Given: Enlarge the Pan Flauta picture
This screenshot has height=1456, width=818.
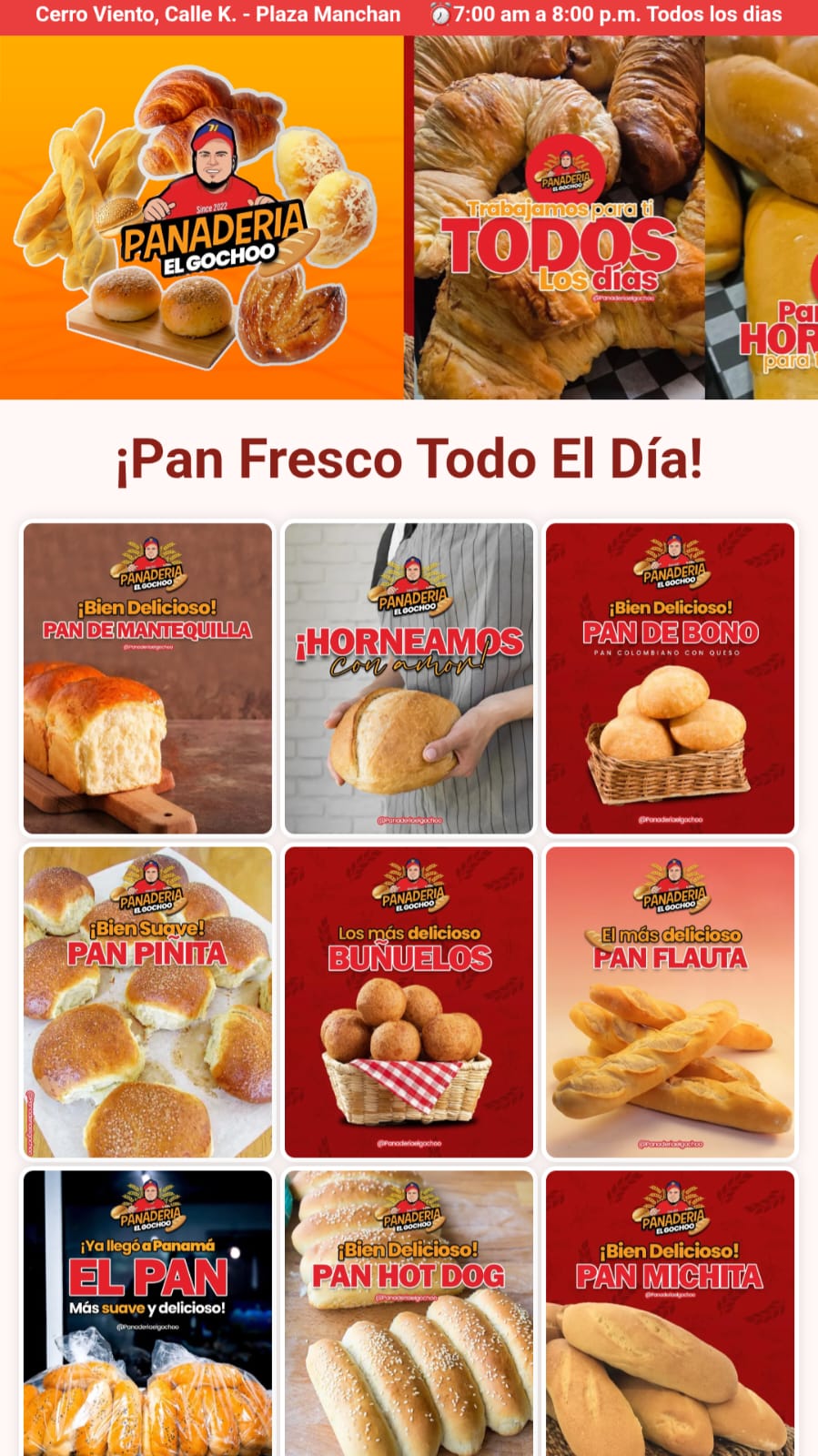Looking at the screenshot, I should pyautogui.click(x=670, y=1002).
